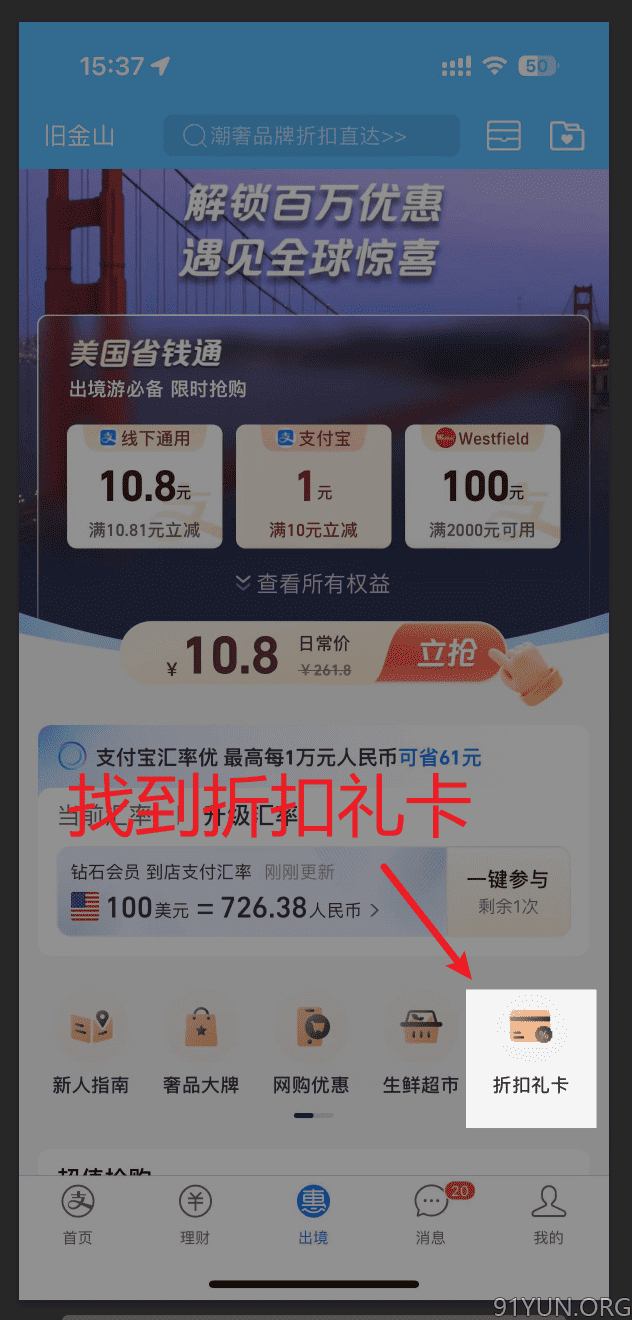632x1320 pixels.
Task: Open the 线下通用 10.8元 coupon
Action: point(144,486)
